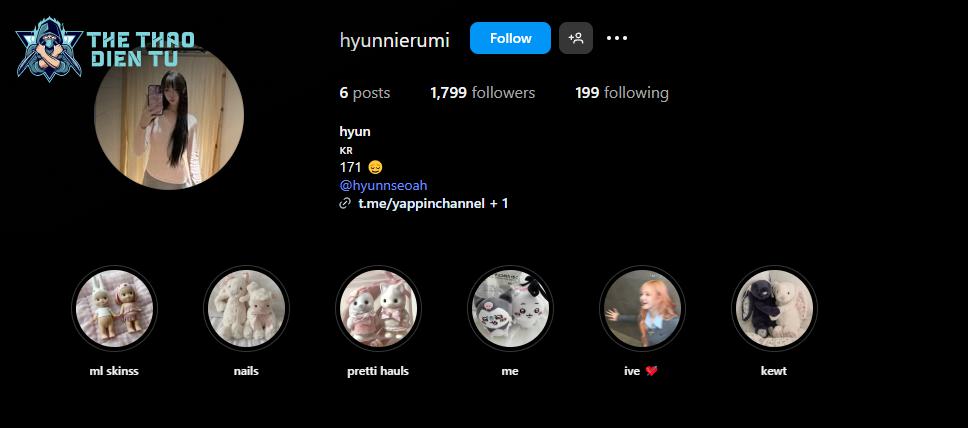The image size is (968, 428).
Task: Open the three-dot options menu
Action: tap(617, 38)
